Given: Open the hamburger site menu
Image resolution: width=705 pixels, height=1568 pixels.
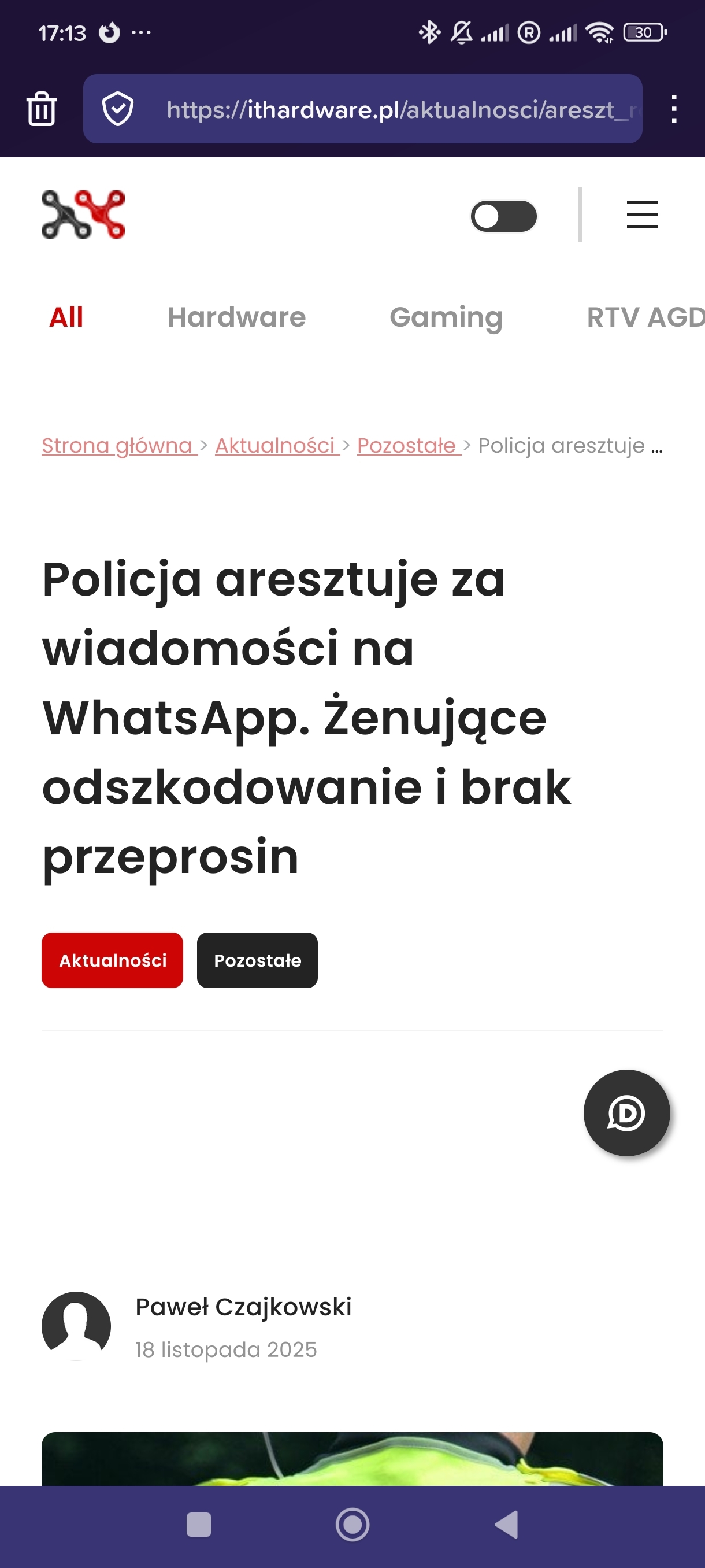Looking at the screenshot, I should tap(642, 215).
